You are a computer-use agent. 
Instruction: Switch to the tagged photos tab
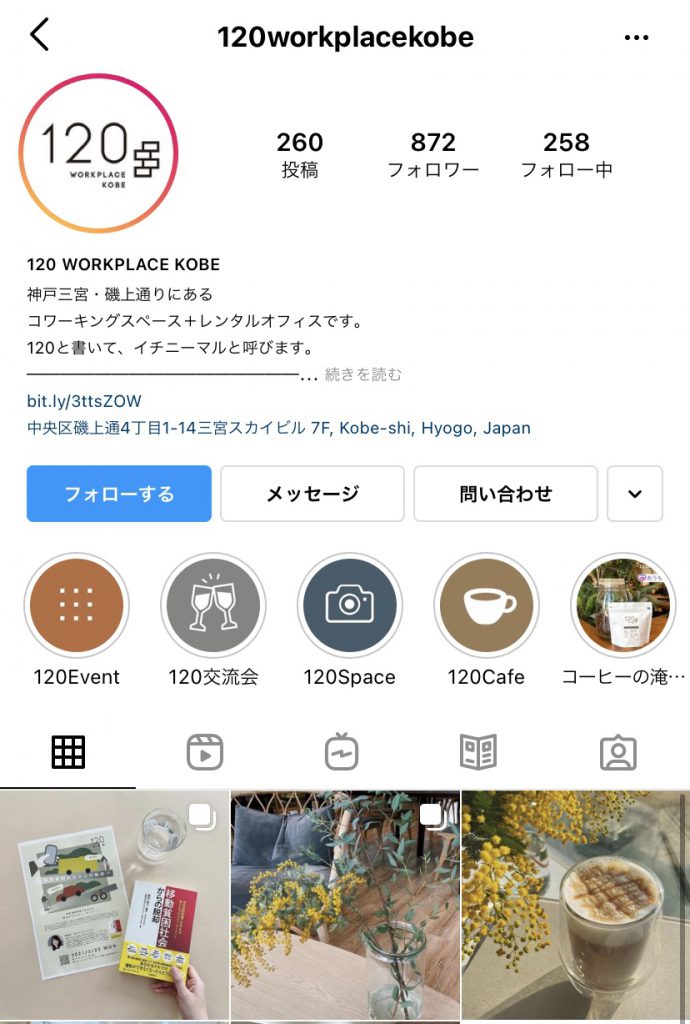point(617,752)
